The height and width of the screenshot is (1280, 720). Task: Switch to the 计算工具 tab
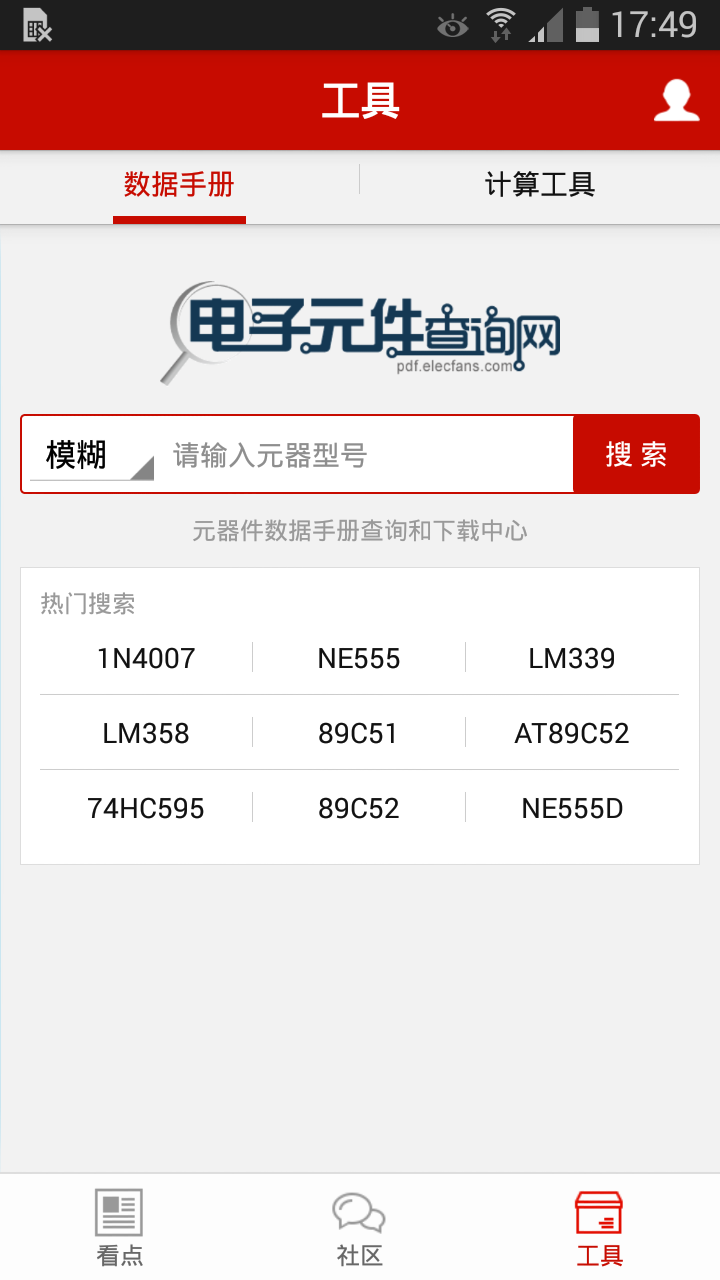[540, 185]
